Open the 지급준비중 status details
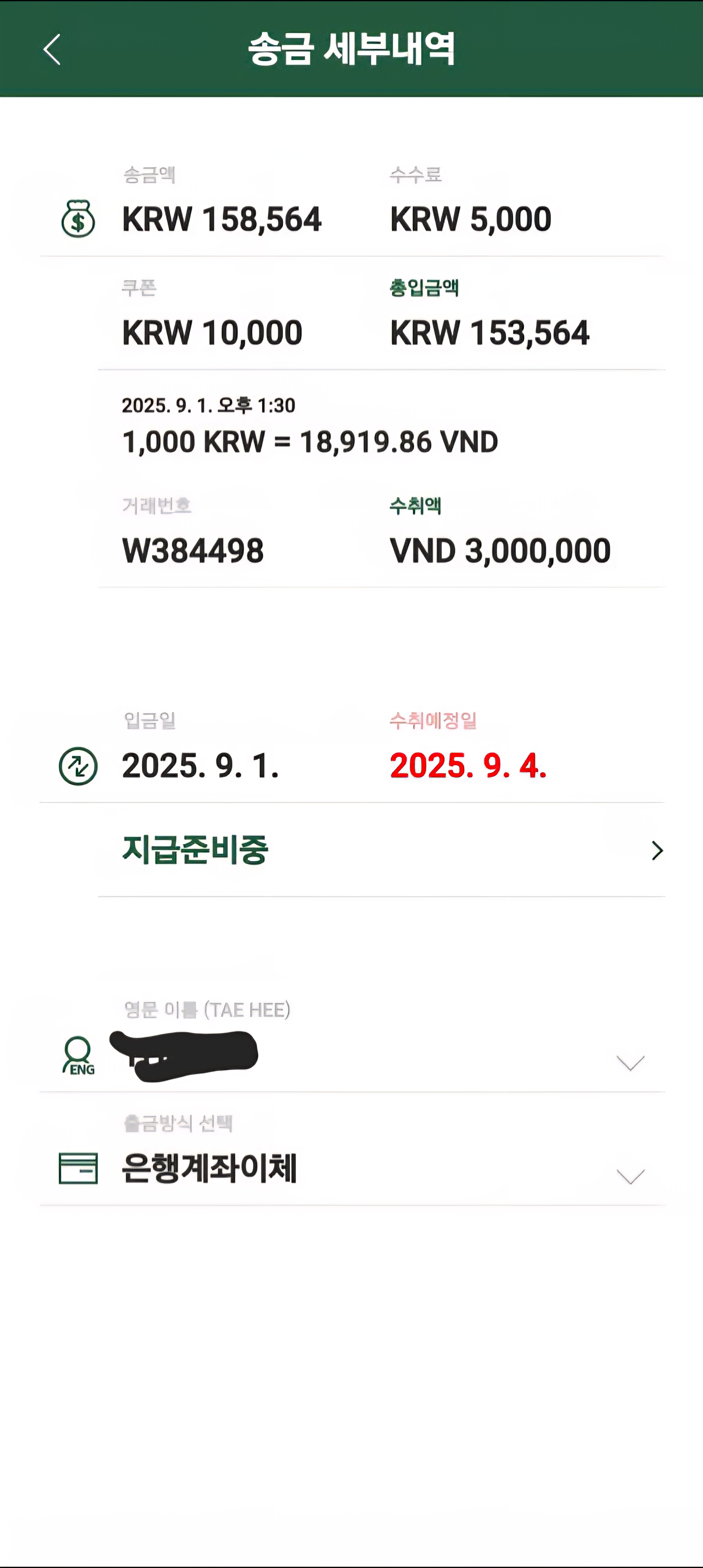 pyautogui.click(x=656, y=850)
